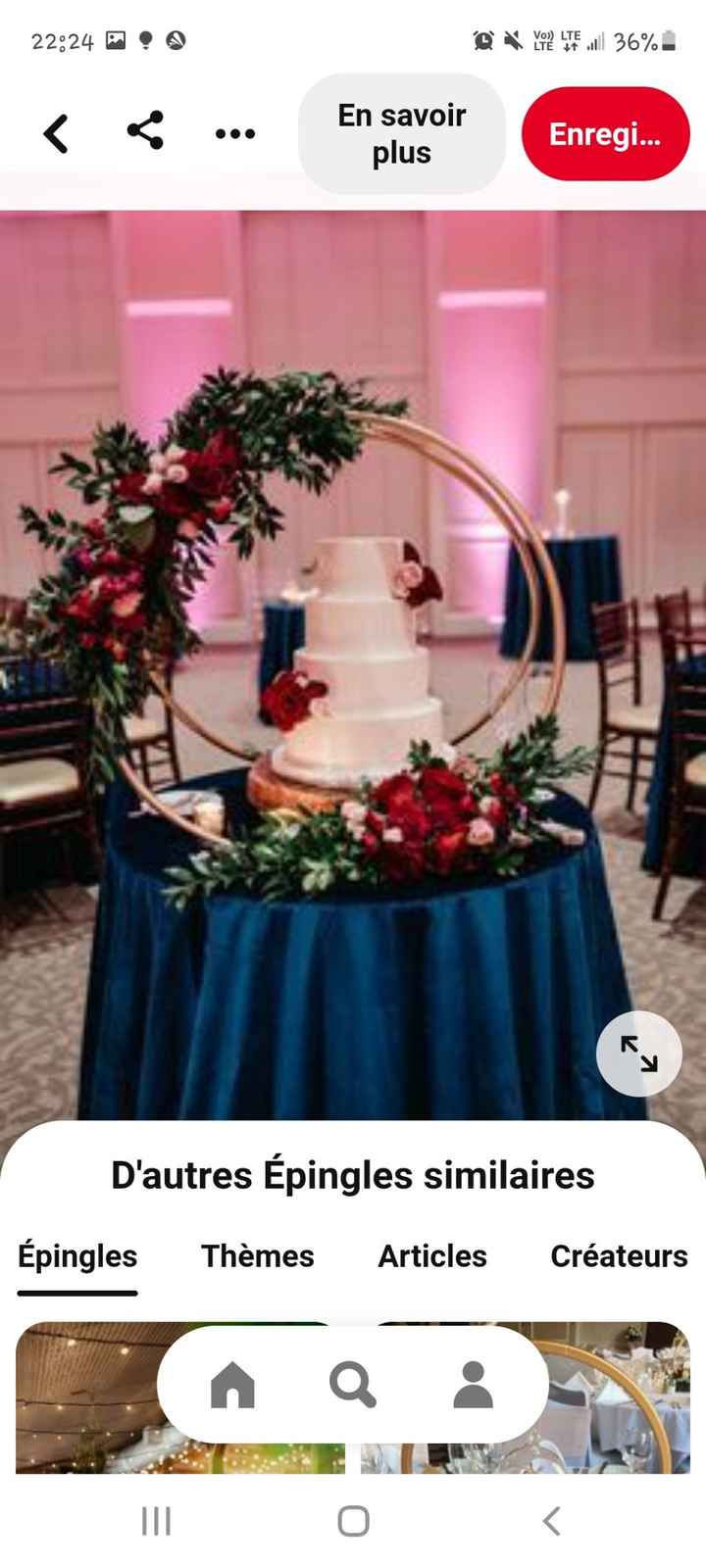This screenshot has width=706, height=1568.
Task: Tap the En savoir plus button
Action: pyautogui.click(x=401, y=133)
